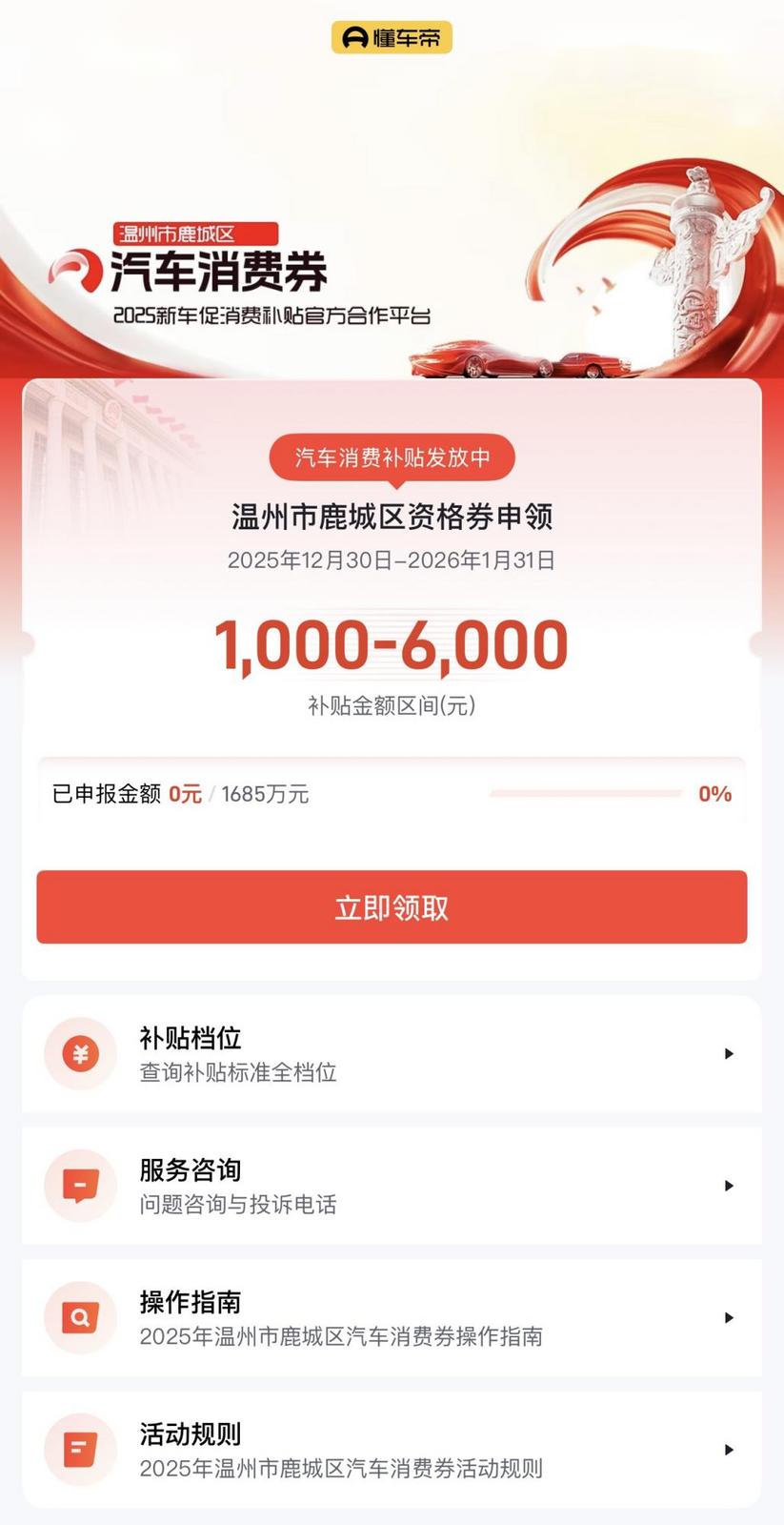Open 问题咨询与投诉电话 entry

point(235,1205)
